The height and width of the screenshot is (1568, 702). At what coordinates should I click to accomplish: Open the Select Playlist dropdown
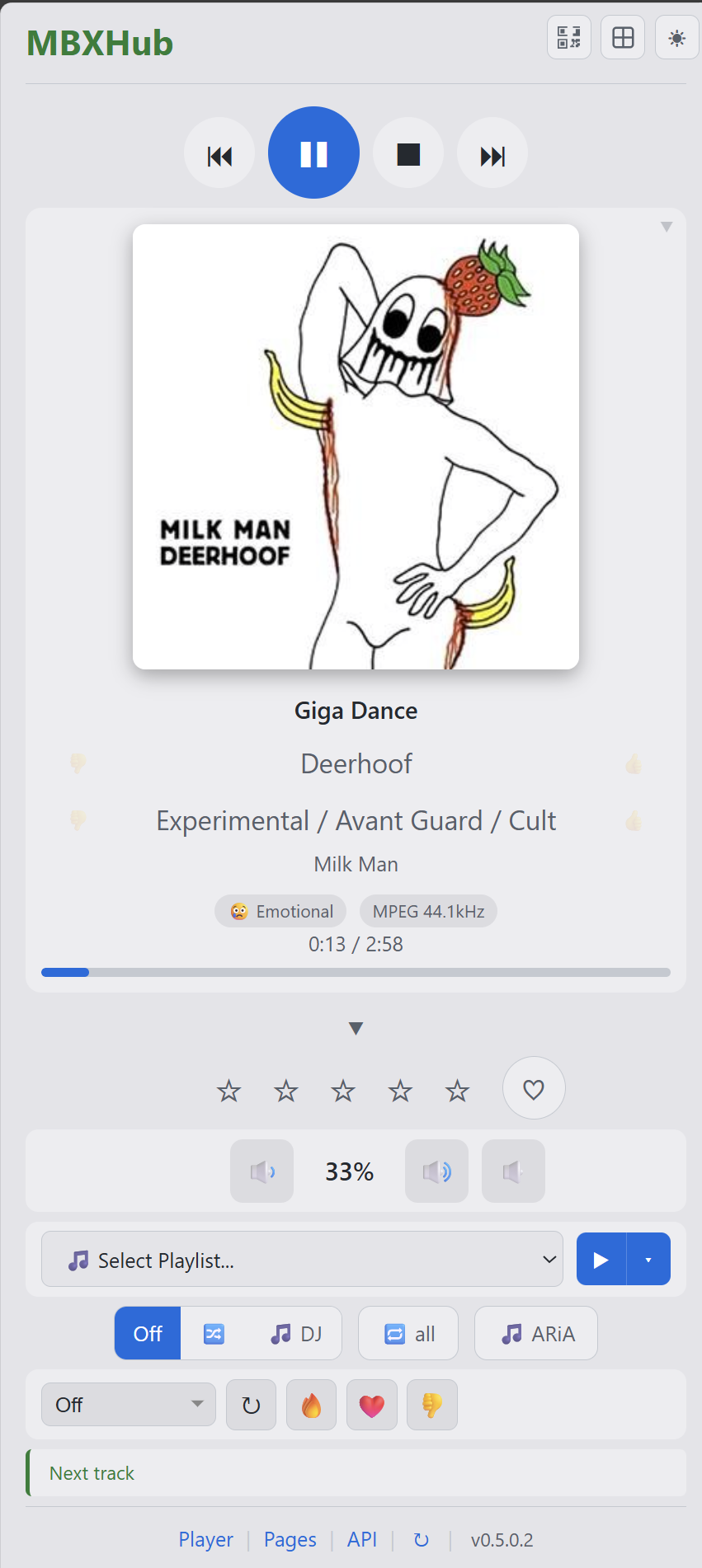tap(302, 1259)
